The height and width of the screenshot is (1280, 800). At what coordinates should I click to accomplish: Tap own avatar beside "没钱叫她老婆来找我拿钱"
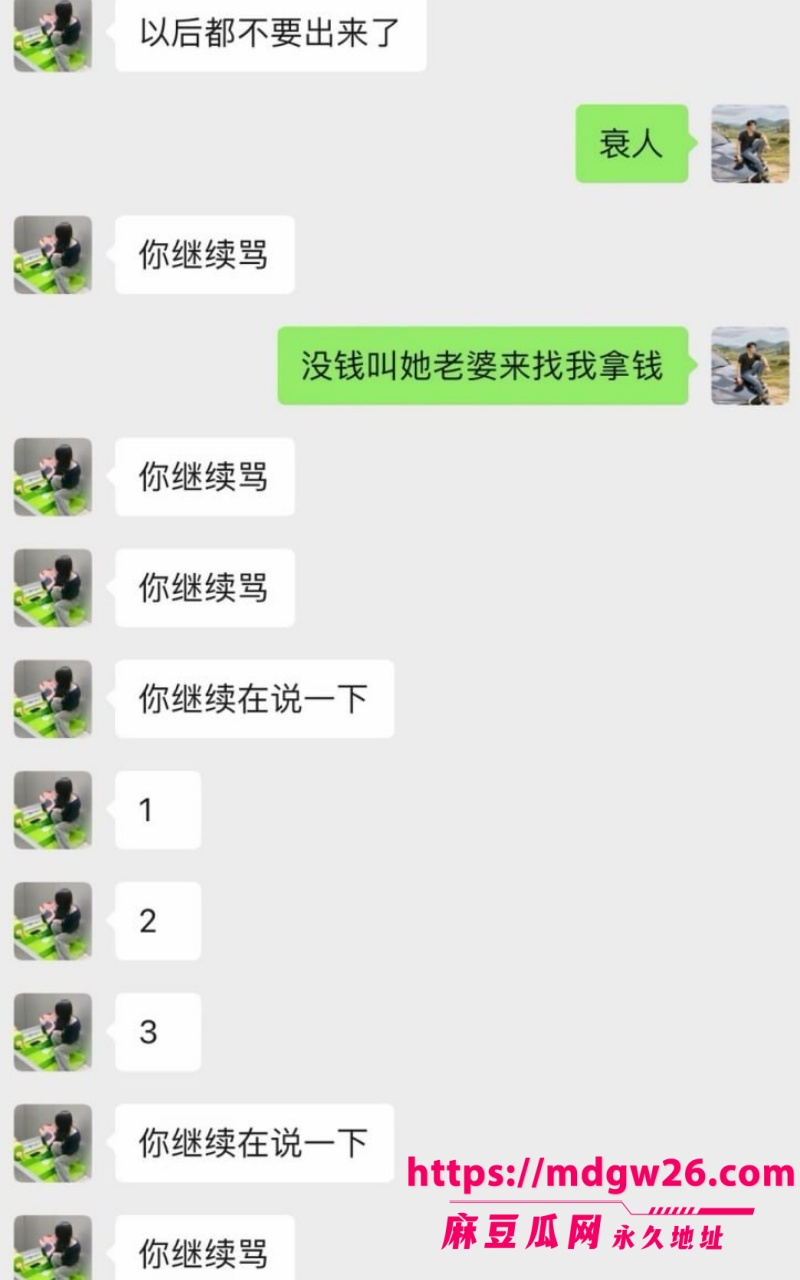point(750,366)
